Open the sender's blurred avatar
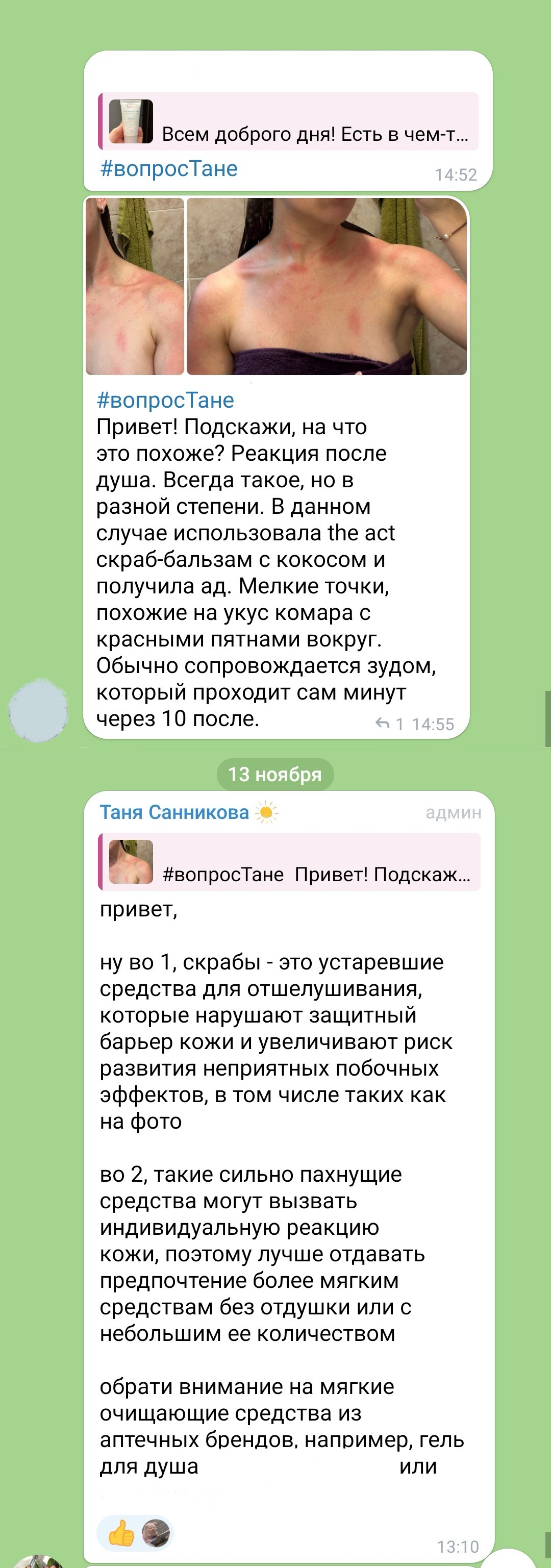Image resolution: width=551 pixels, height=1568 pixels. (x=38, y=710)
